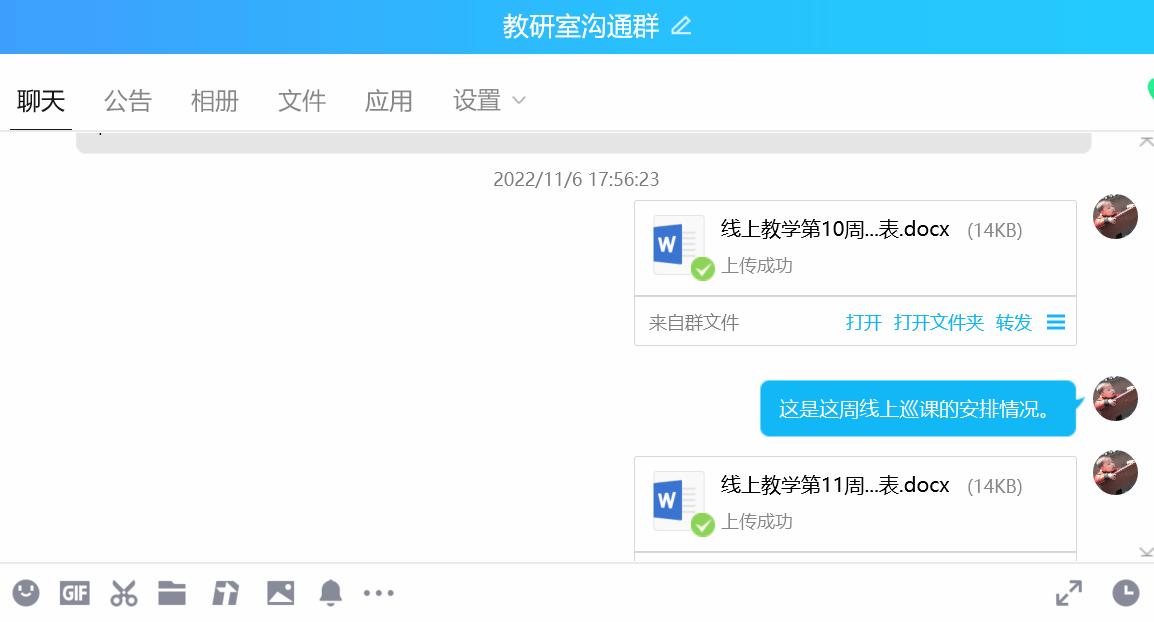Image resolution: width=1154 pixels, height=622 pixels.
Task: Tap 打开 link under the 第10周 file
Action: click(x=863, y=323)
